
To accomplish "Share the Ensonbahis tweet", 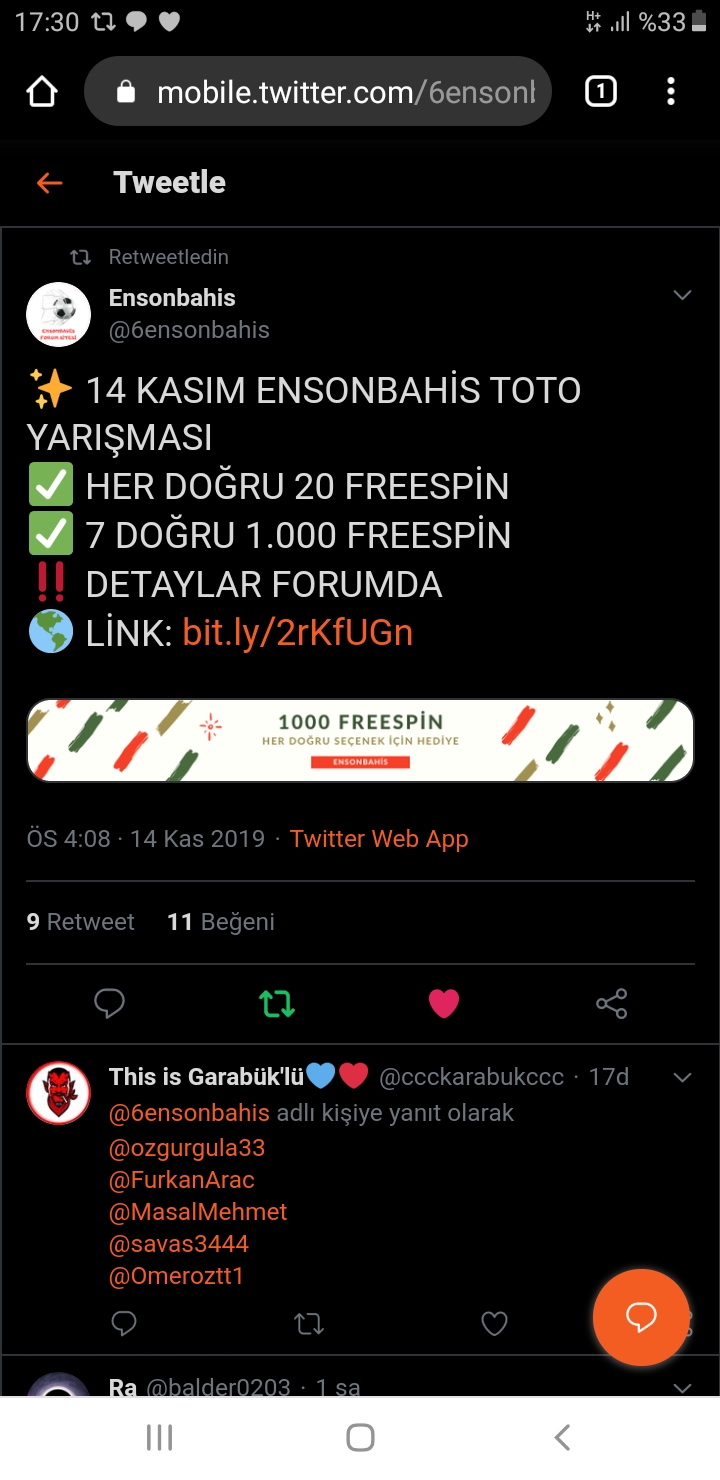I will pyautogui.click(x=611, y=1003).
